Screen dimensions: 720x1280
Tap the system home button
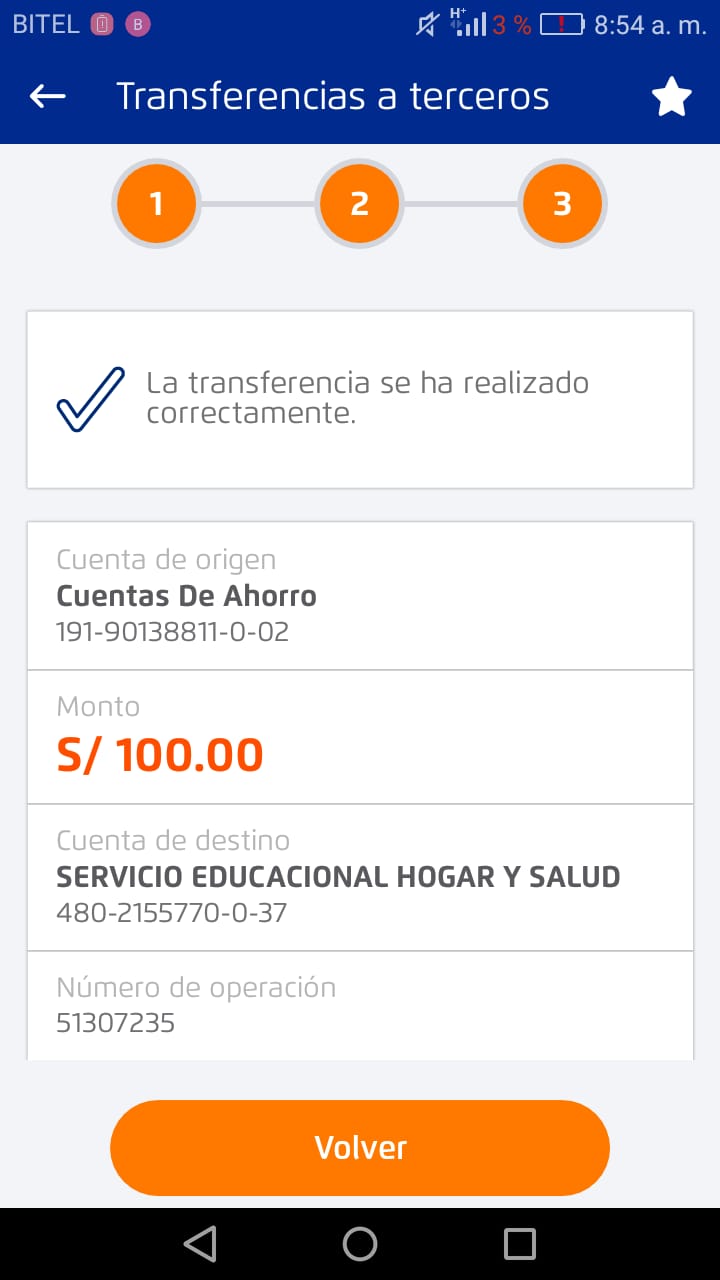point(360,1243)
